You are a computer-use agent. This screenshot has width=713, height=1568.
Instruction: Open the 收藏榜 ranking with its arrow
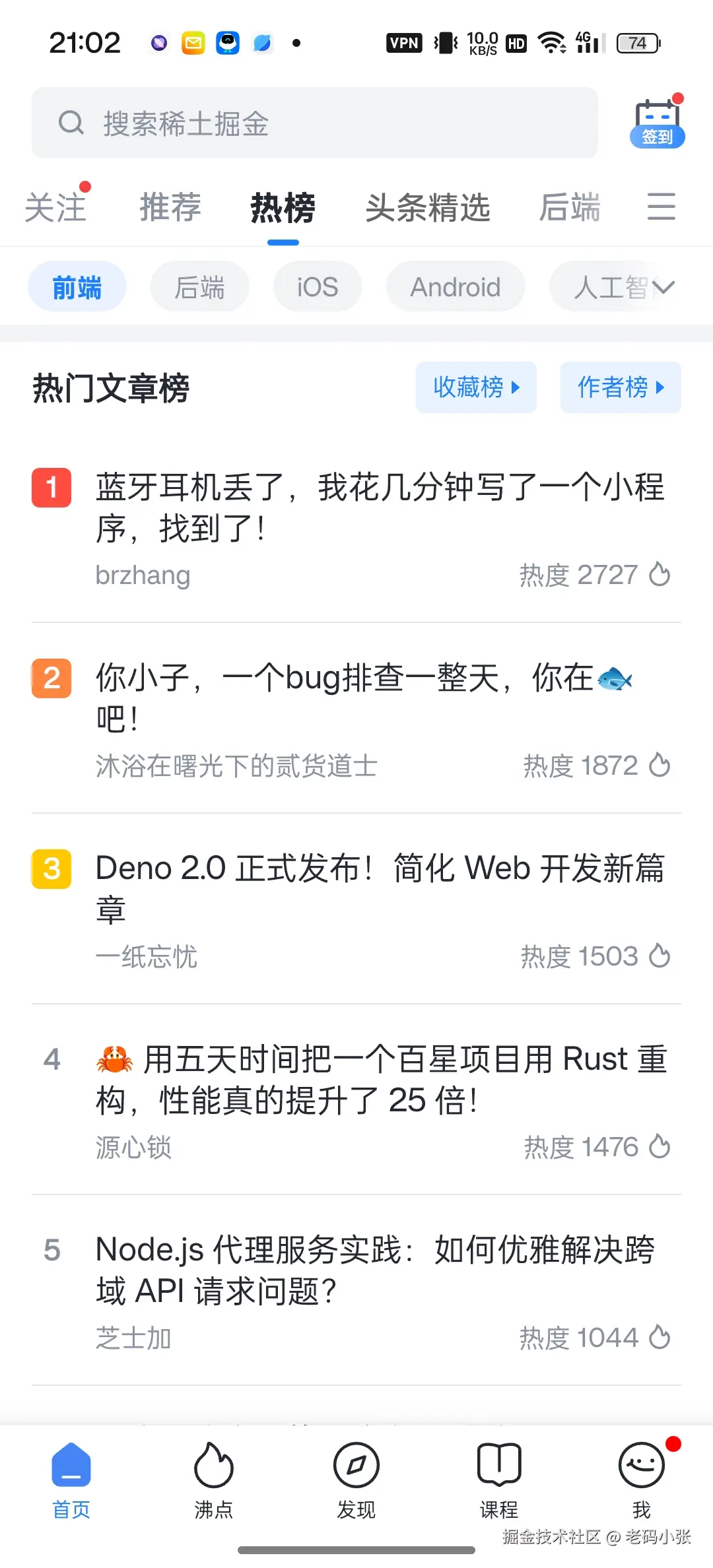[476, 387]
